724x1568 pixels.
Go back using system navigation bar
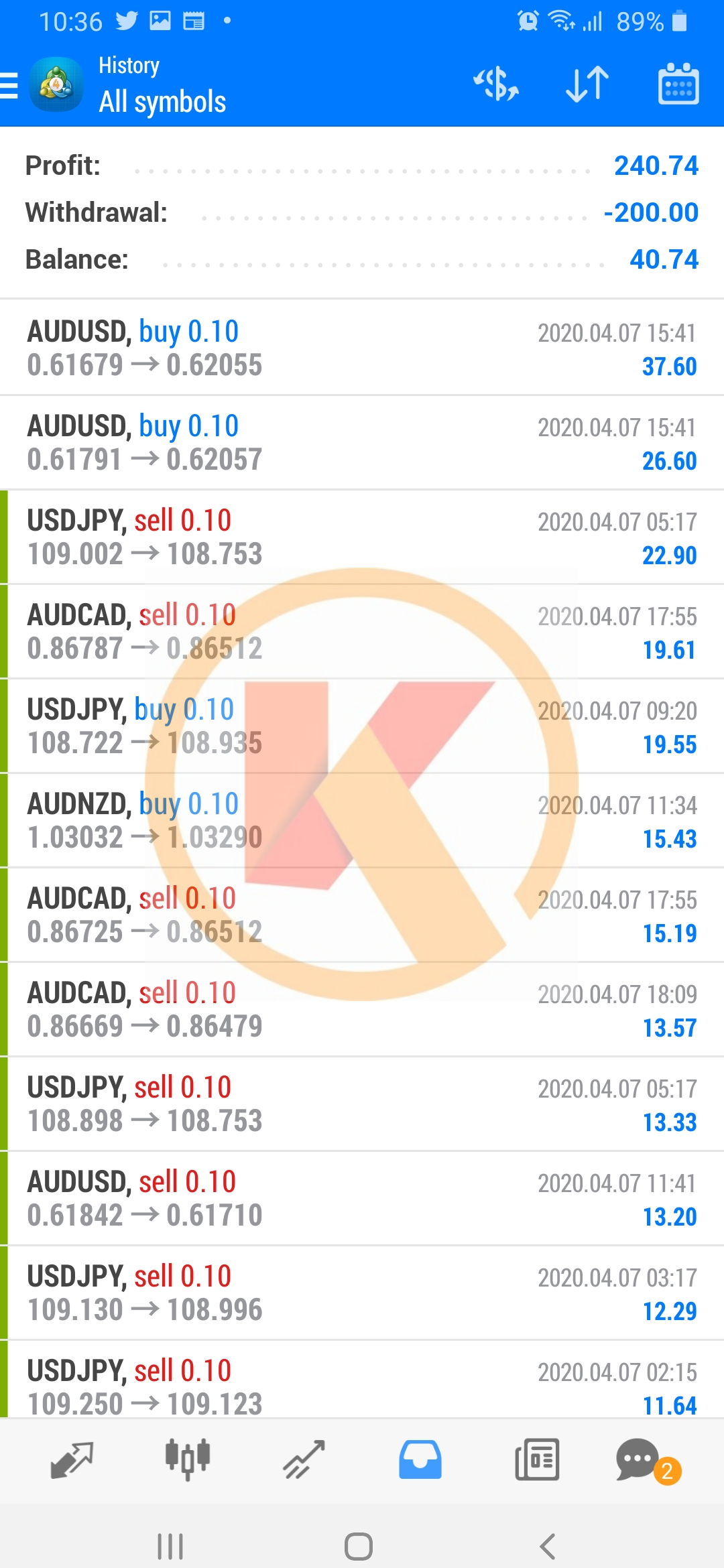point(547,1546)
